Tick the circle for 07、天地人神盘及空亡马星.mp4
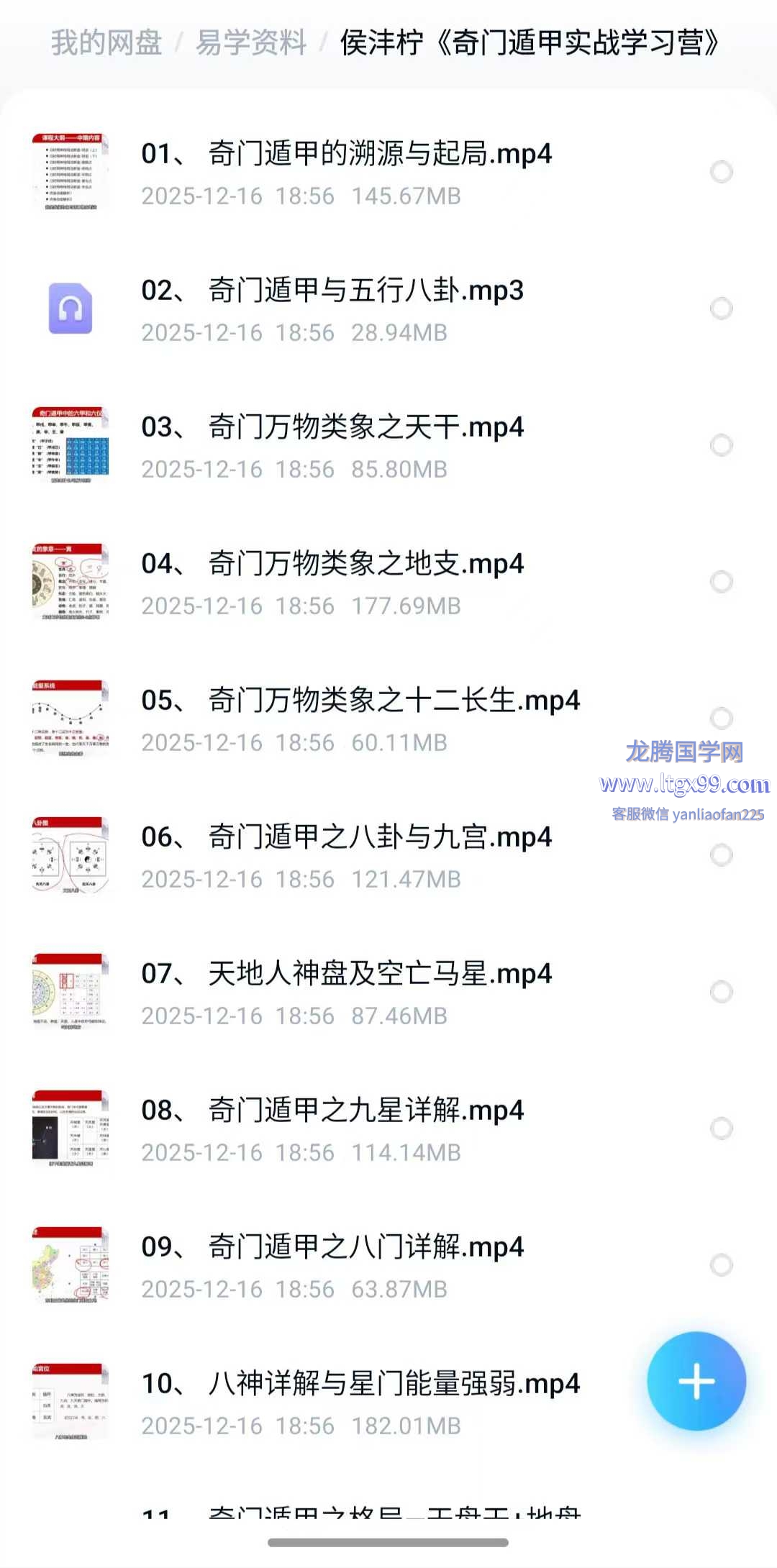Image resolution: width=777 pixels, height=1568 pixels. [x=721, y=992]
